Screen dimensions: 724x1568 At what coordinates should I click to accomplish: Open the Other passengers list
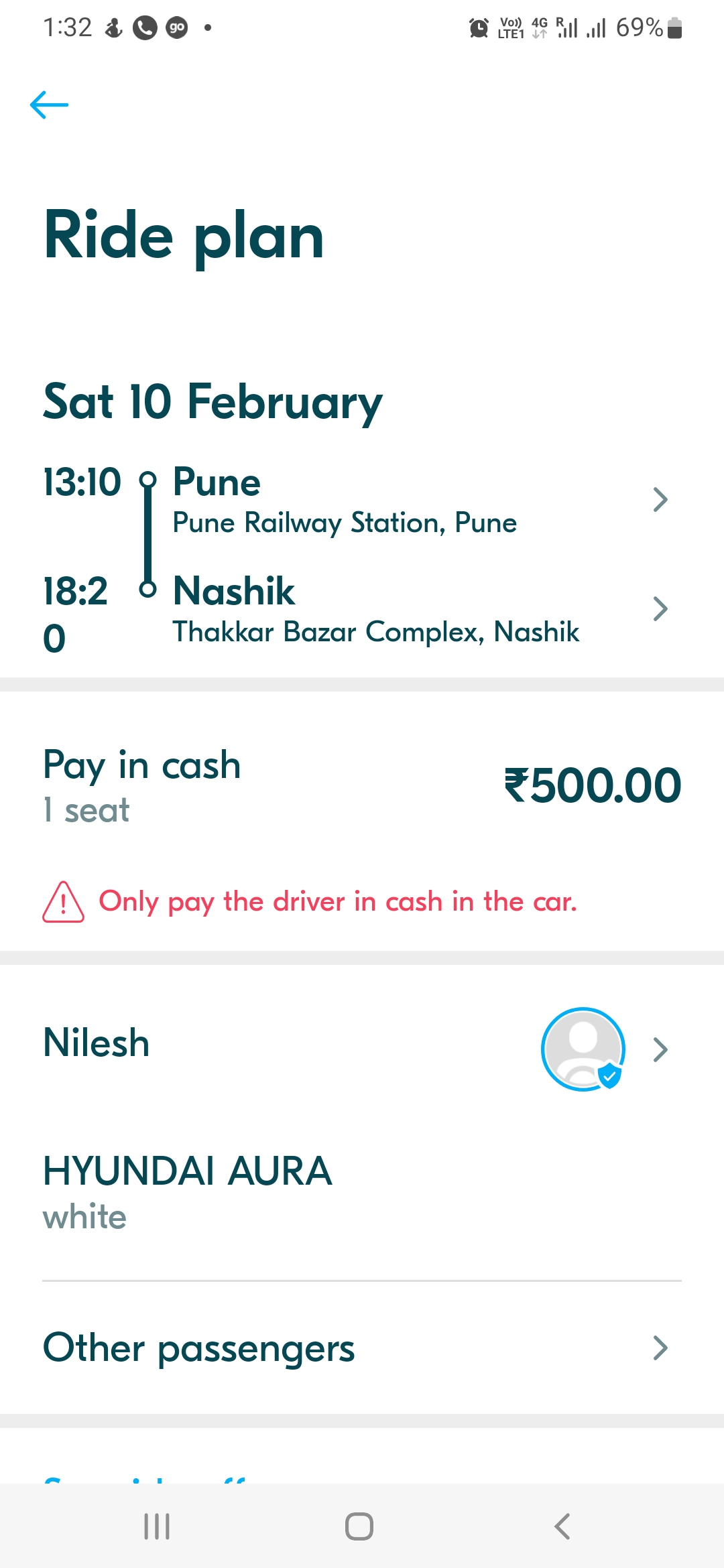pos(362,1348)
